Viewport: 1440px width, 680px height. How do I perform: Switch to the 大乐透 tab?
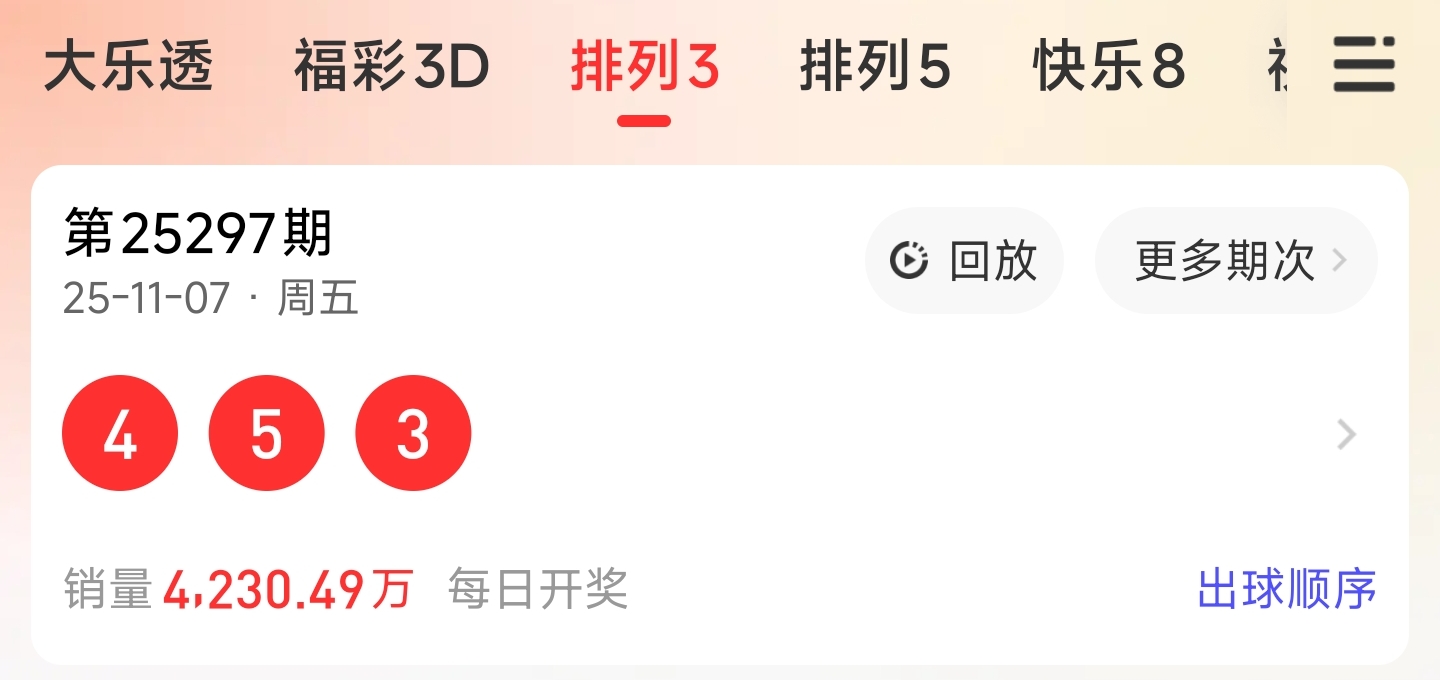(128, 68)
